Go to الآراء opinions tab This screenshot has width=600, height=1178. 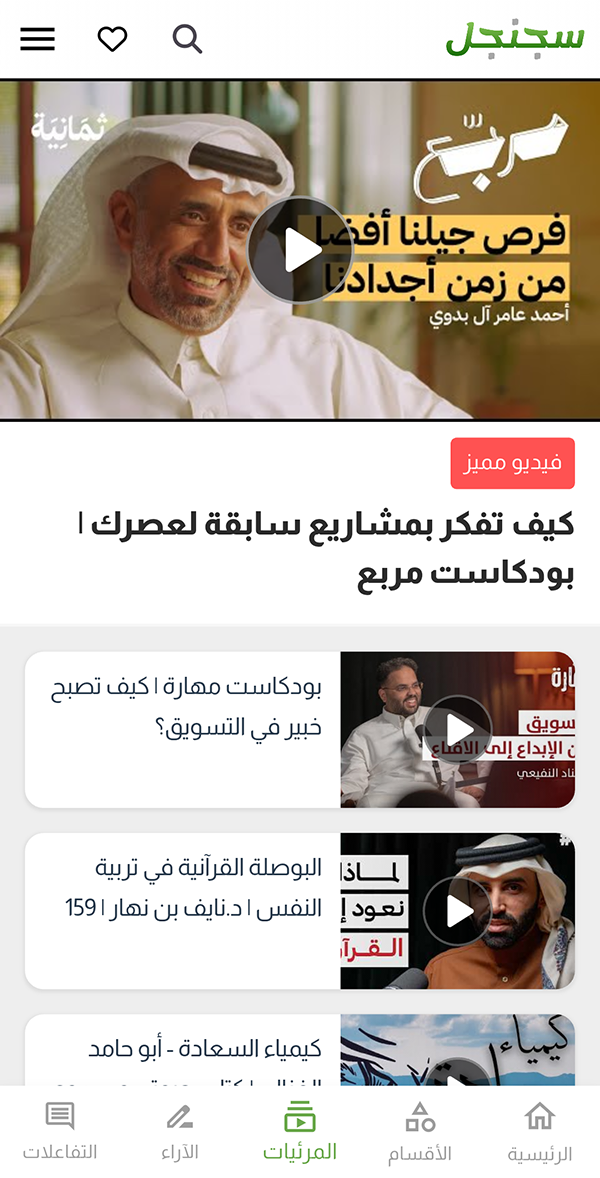tap(180, 1132)
